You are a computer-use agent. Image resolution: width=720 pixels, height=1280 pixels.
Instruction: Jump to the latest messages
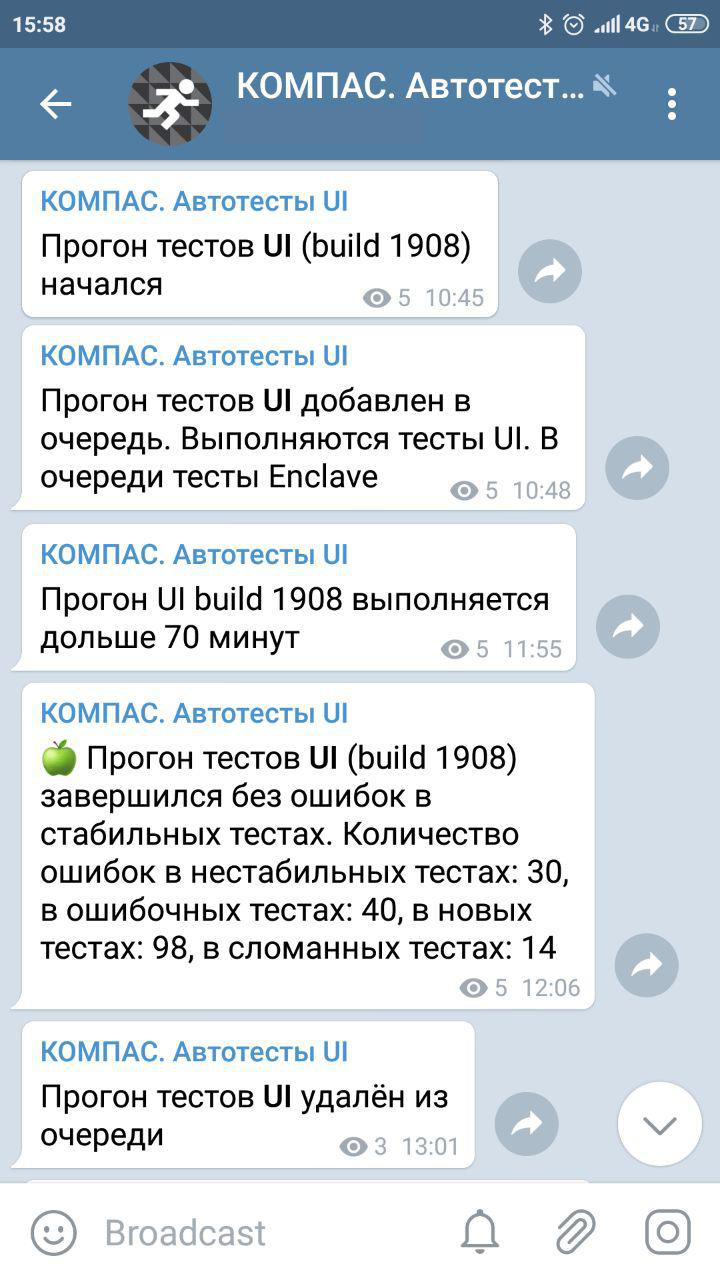click(659, 1124)
